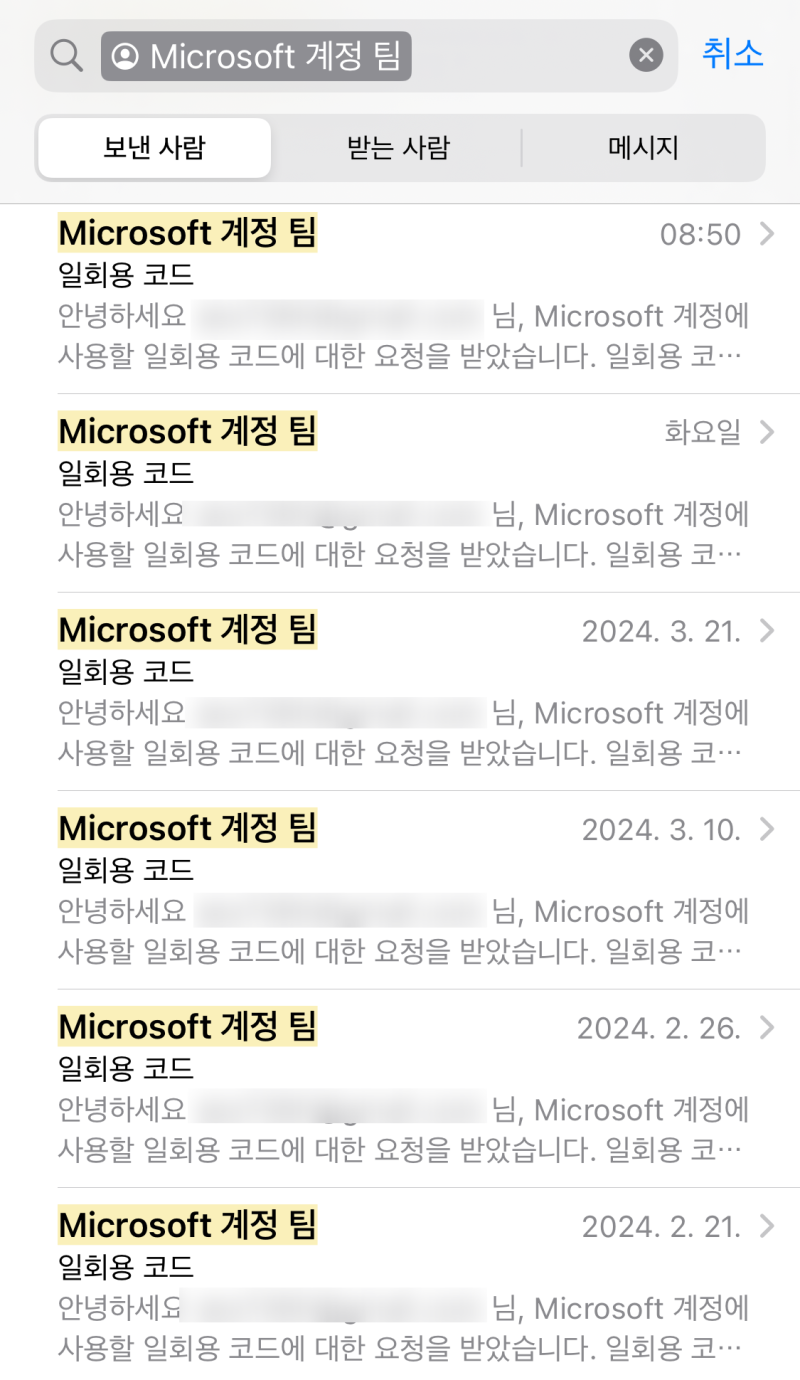Switch to the 받는 사람 filter
Image resolution: width=800 pixels, height=1380 pixels.
pos(398,147)
